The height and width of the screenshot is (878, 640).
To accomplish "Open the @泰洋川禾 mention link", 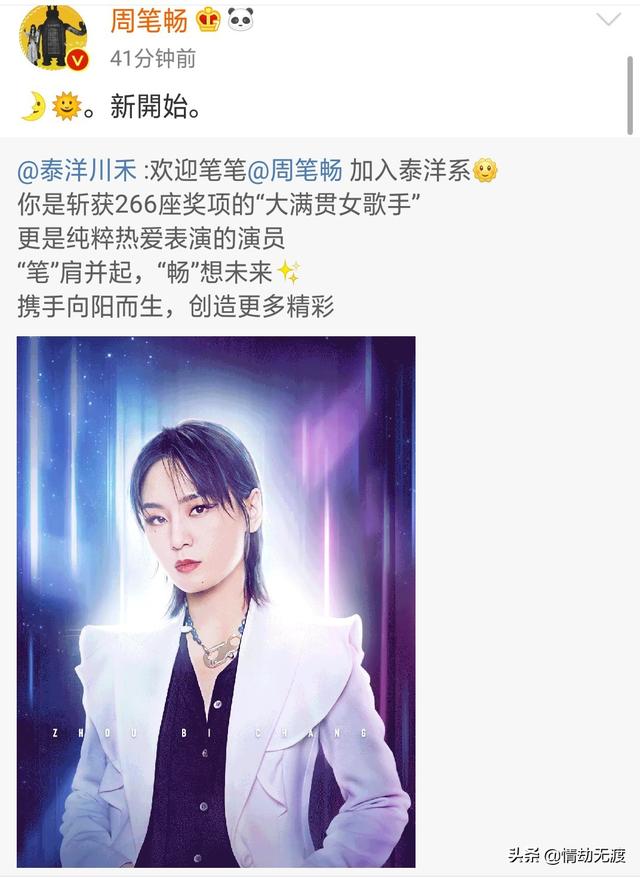I will 77,171.
